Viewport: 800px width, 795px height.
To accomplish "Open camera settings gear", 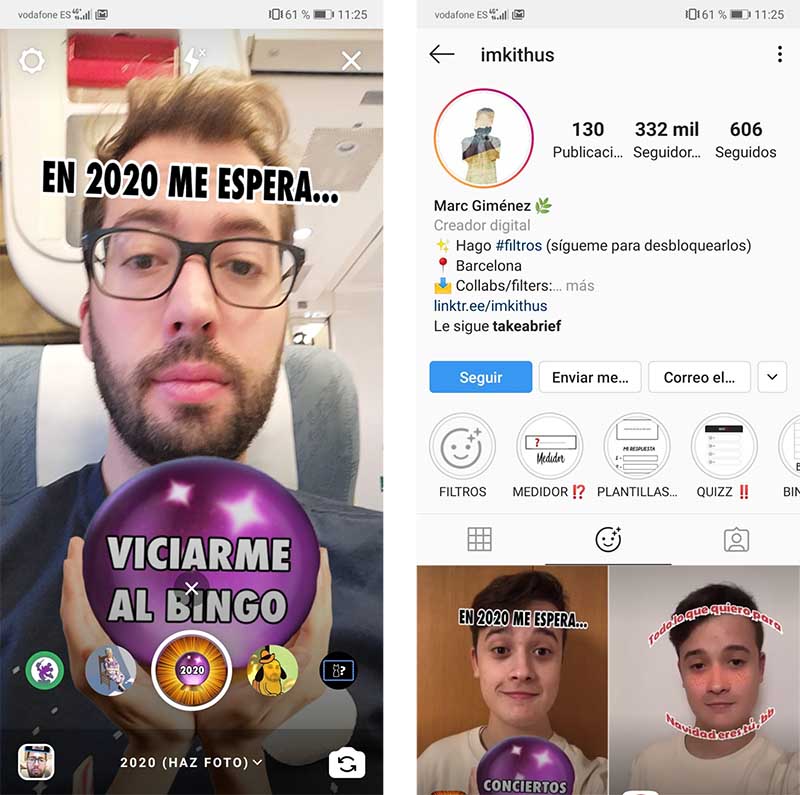I will coord(32,61).
